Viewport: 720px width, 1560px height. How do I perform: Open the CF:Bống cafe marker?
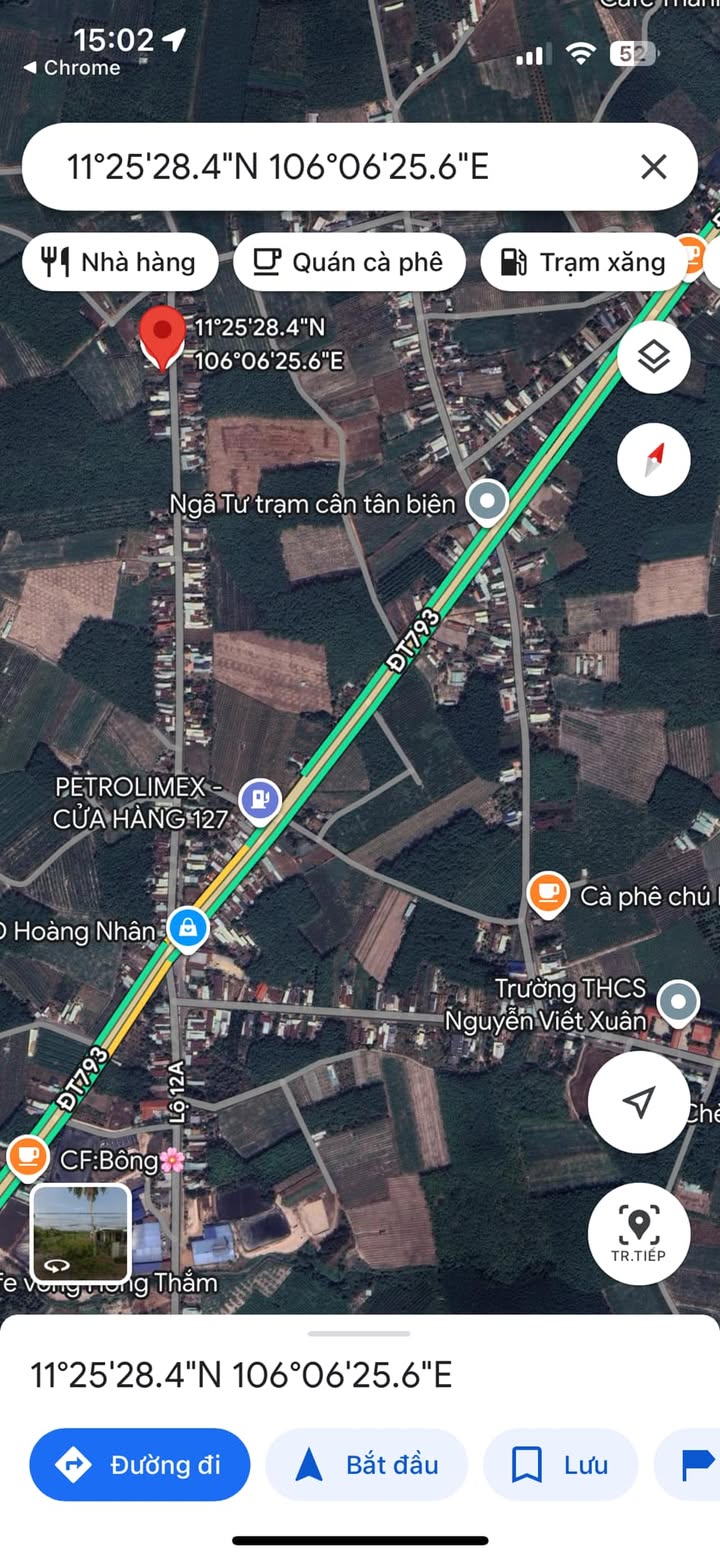28,1157
